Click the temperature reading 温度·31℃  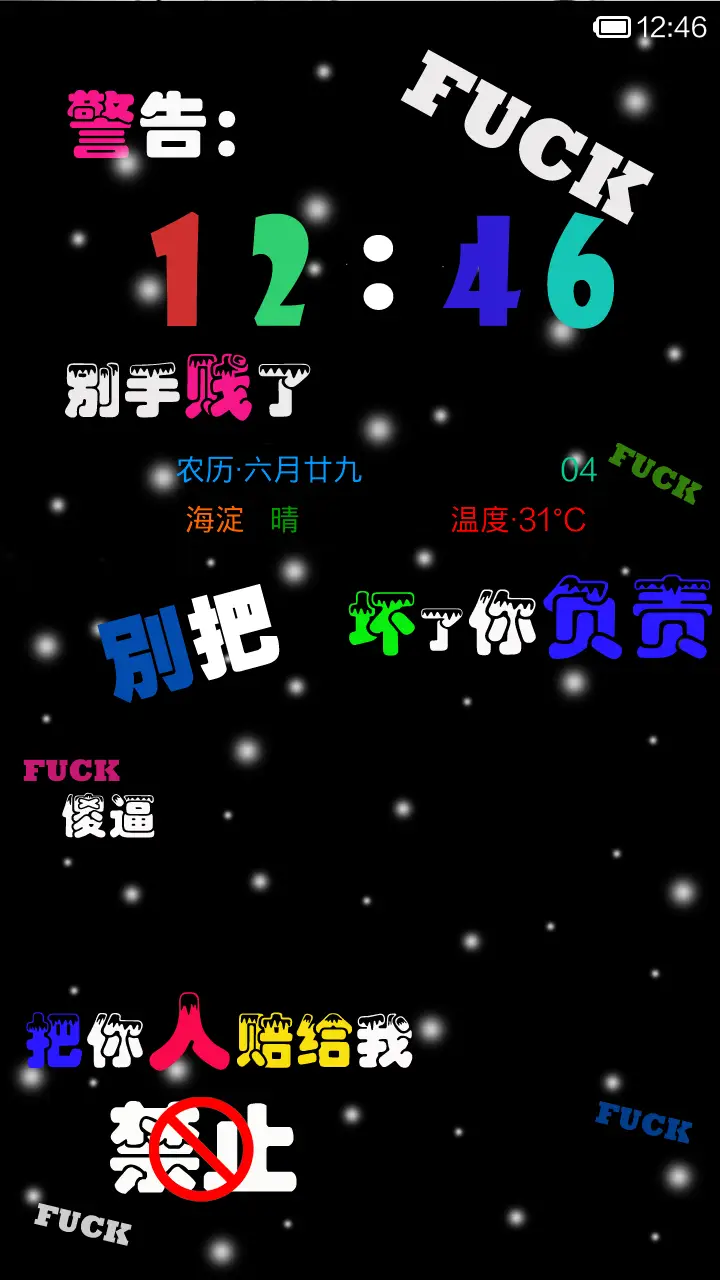[521, 520]
